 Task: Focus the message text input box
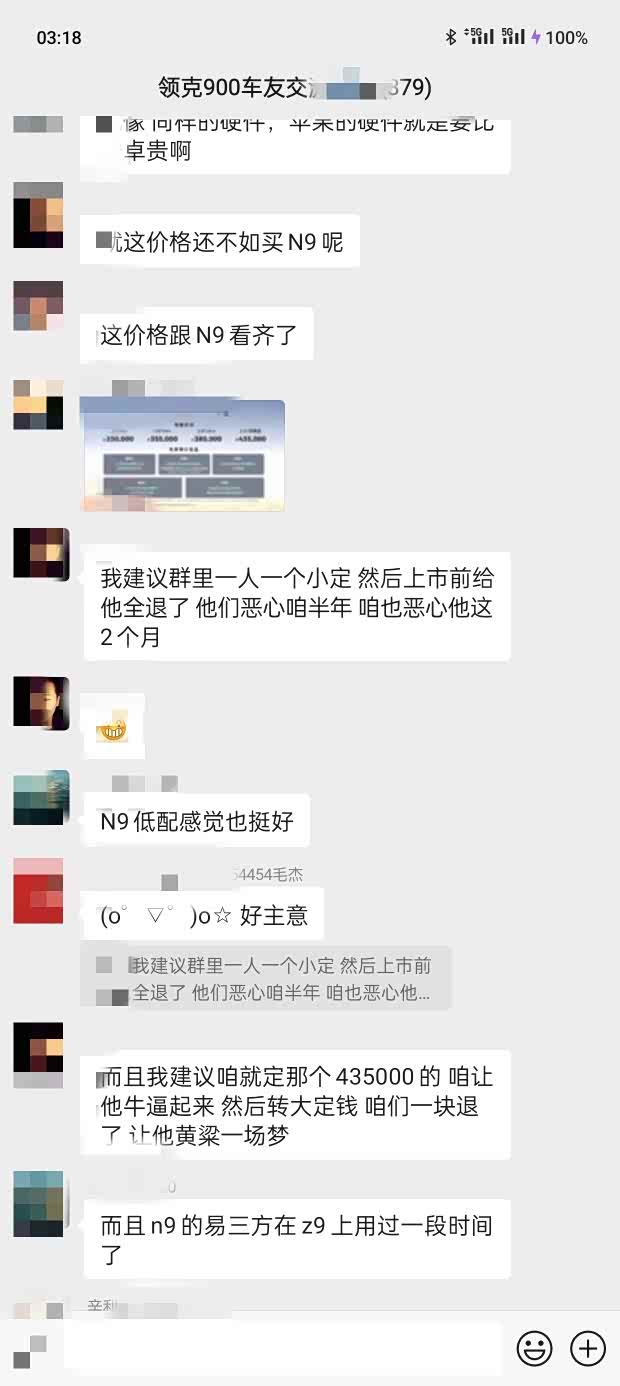pyautogui.click(x=280, y=1349)
